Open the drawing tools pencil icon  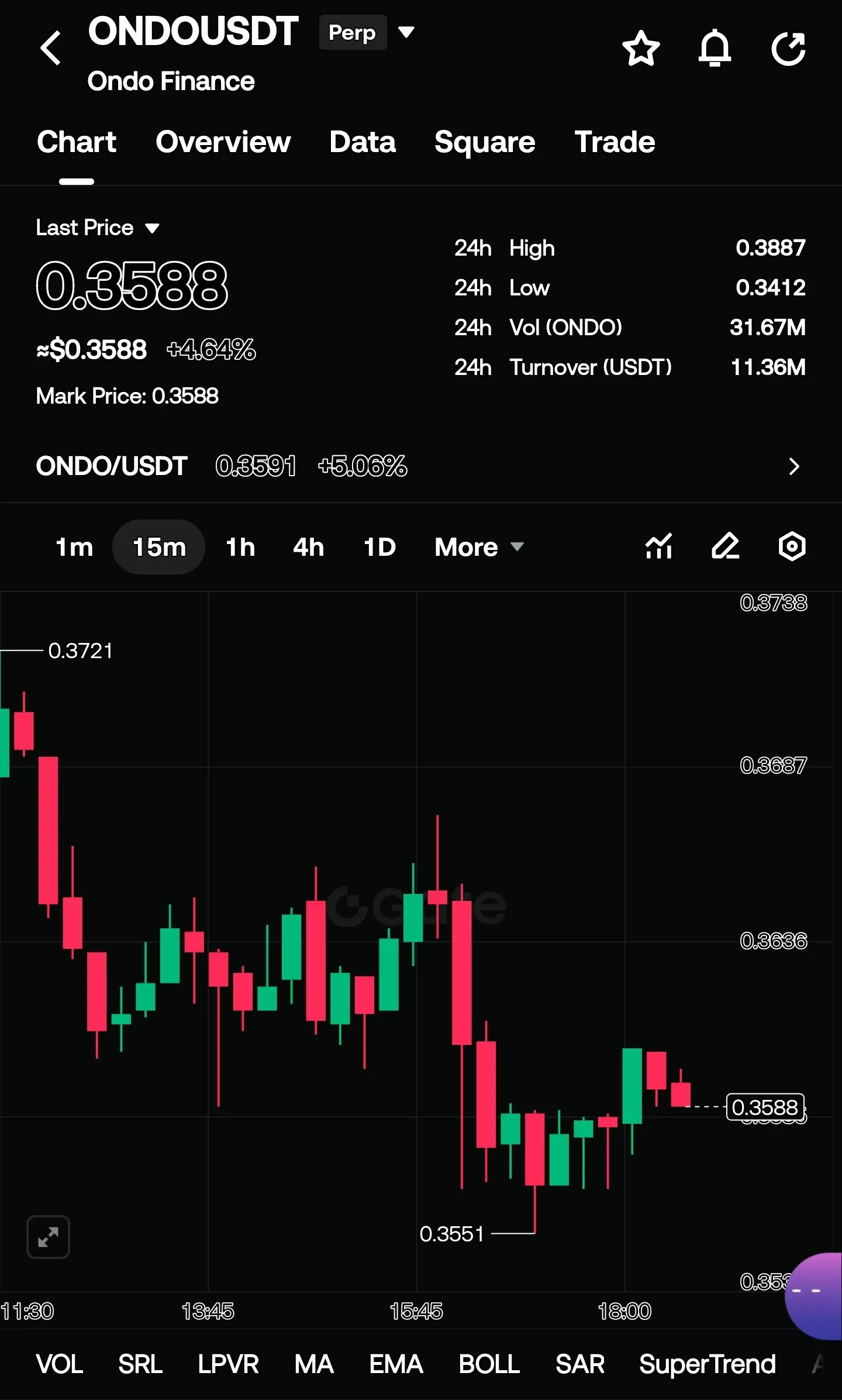click(726, 546)
